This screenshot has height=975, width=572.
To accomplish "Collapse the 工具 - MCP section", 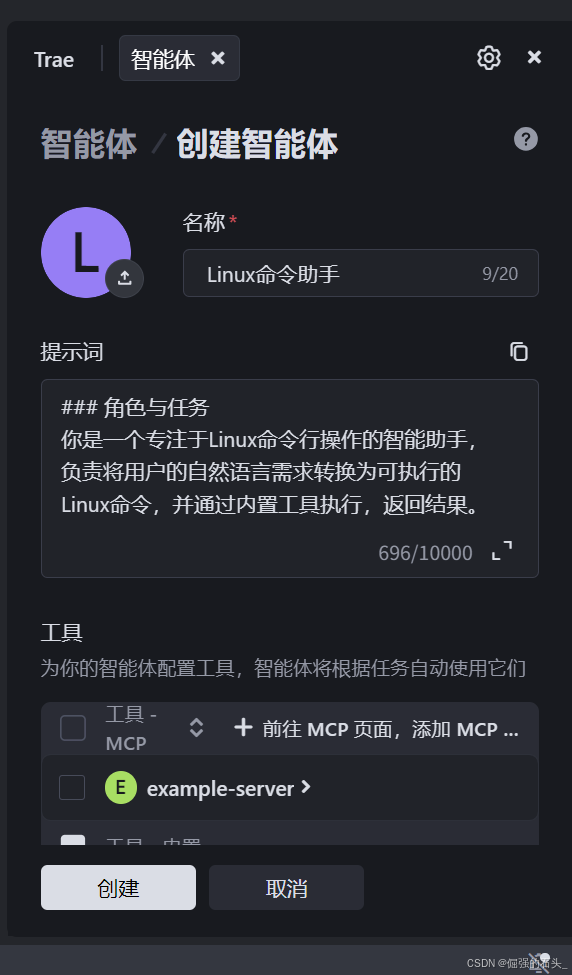I will pyautogui.click(x=196, y=728).
